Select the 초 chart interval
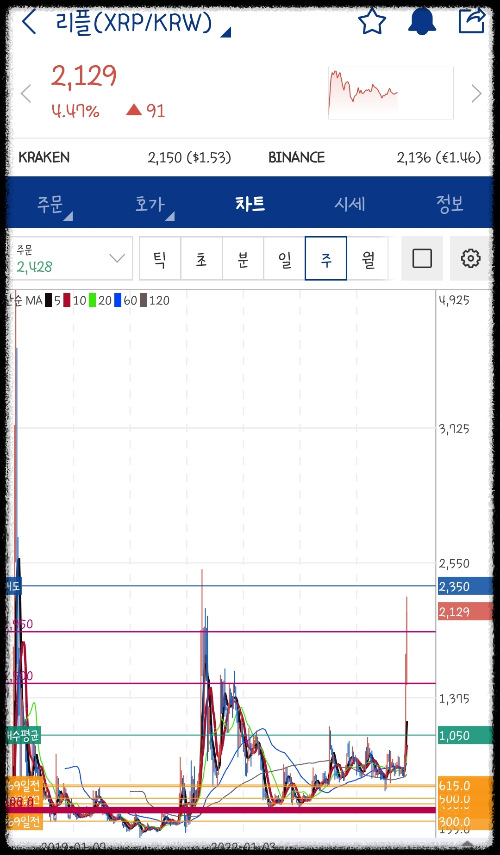The height and width of the screenshot is (855, 500). (201, 258)
